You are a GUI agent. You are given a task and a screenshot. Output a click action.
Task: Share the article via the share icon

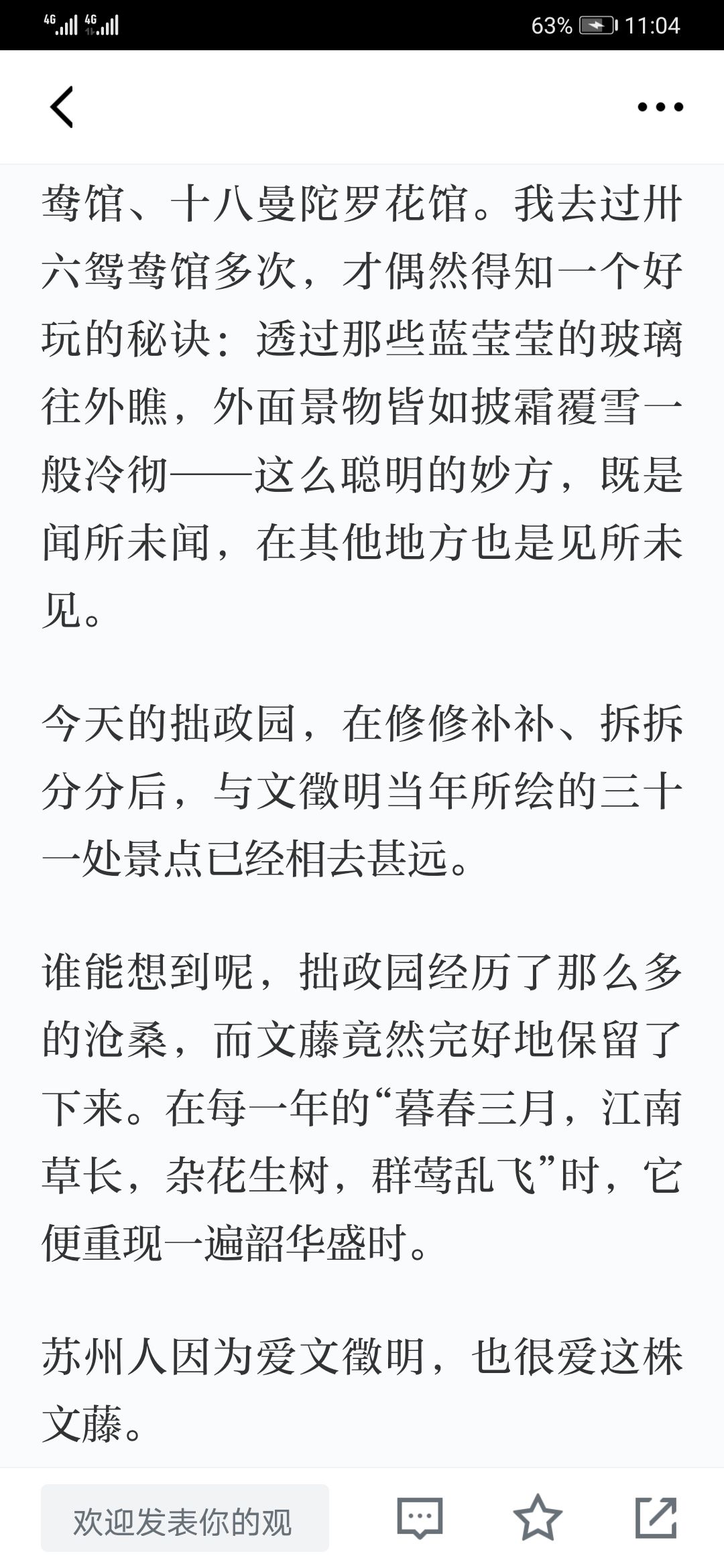click(656, 1518)
